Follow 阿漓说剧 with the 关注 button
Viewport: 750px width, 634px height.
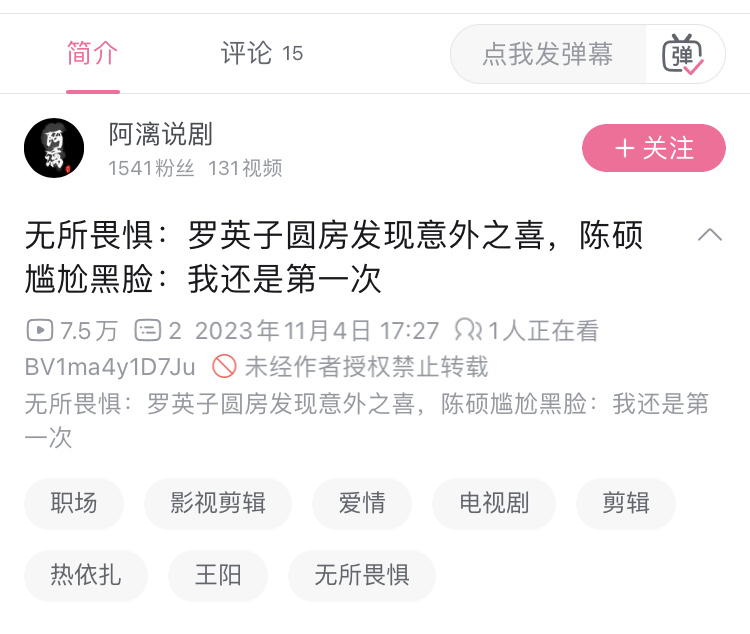pos(654,148)
